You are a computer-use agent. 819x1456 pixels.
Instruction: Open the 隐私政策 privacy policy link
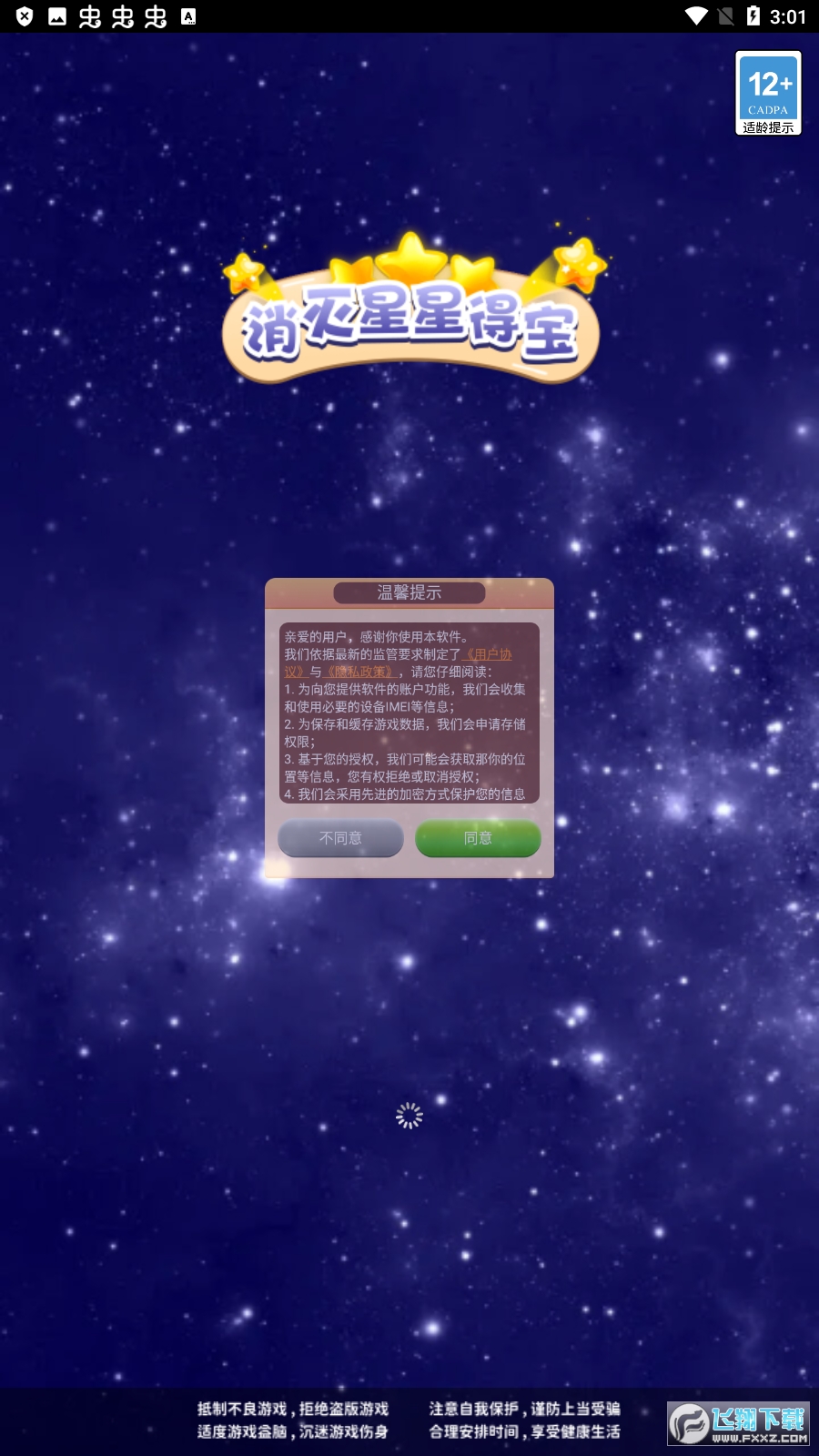(361, 672)
